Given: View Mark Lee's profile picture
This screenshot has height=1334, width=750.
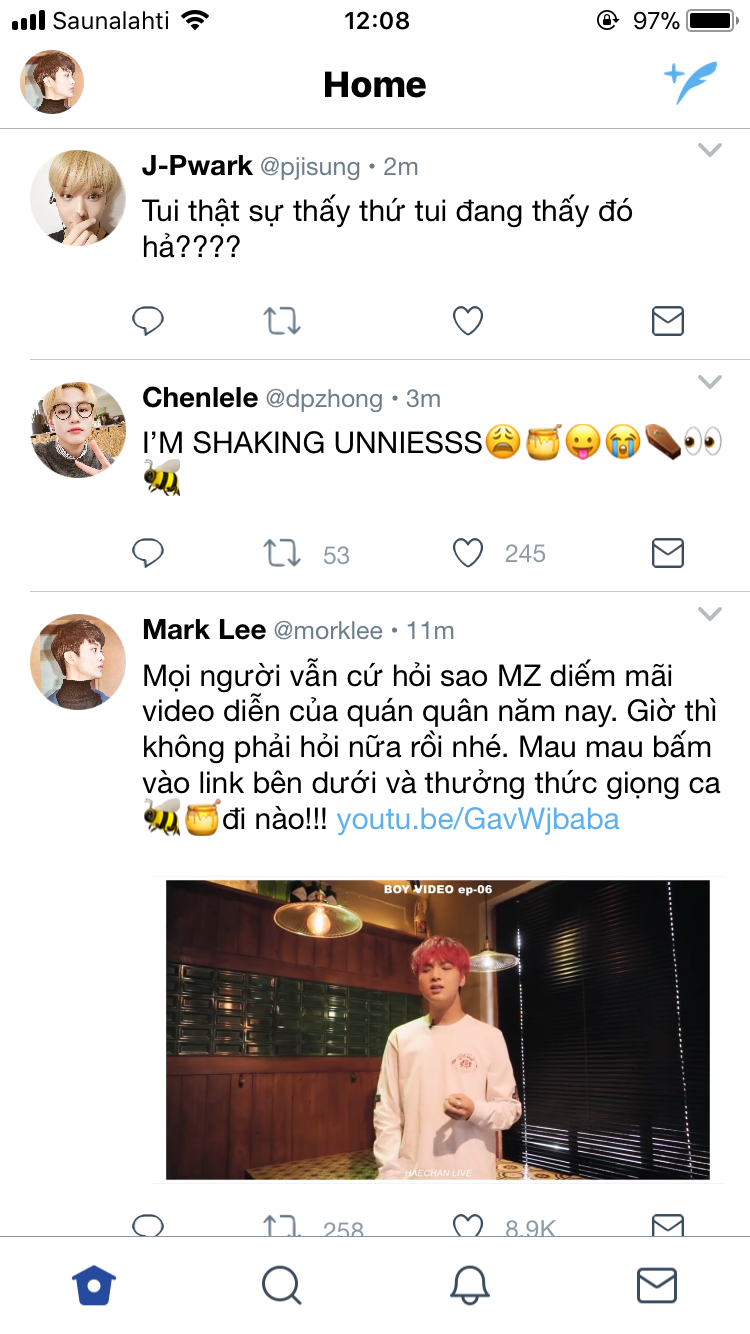Looking at the screenshot, I should pyautogui.click(x=78, y=661).
